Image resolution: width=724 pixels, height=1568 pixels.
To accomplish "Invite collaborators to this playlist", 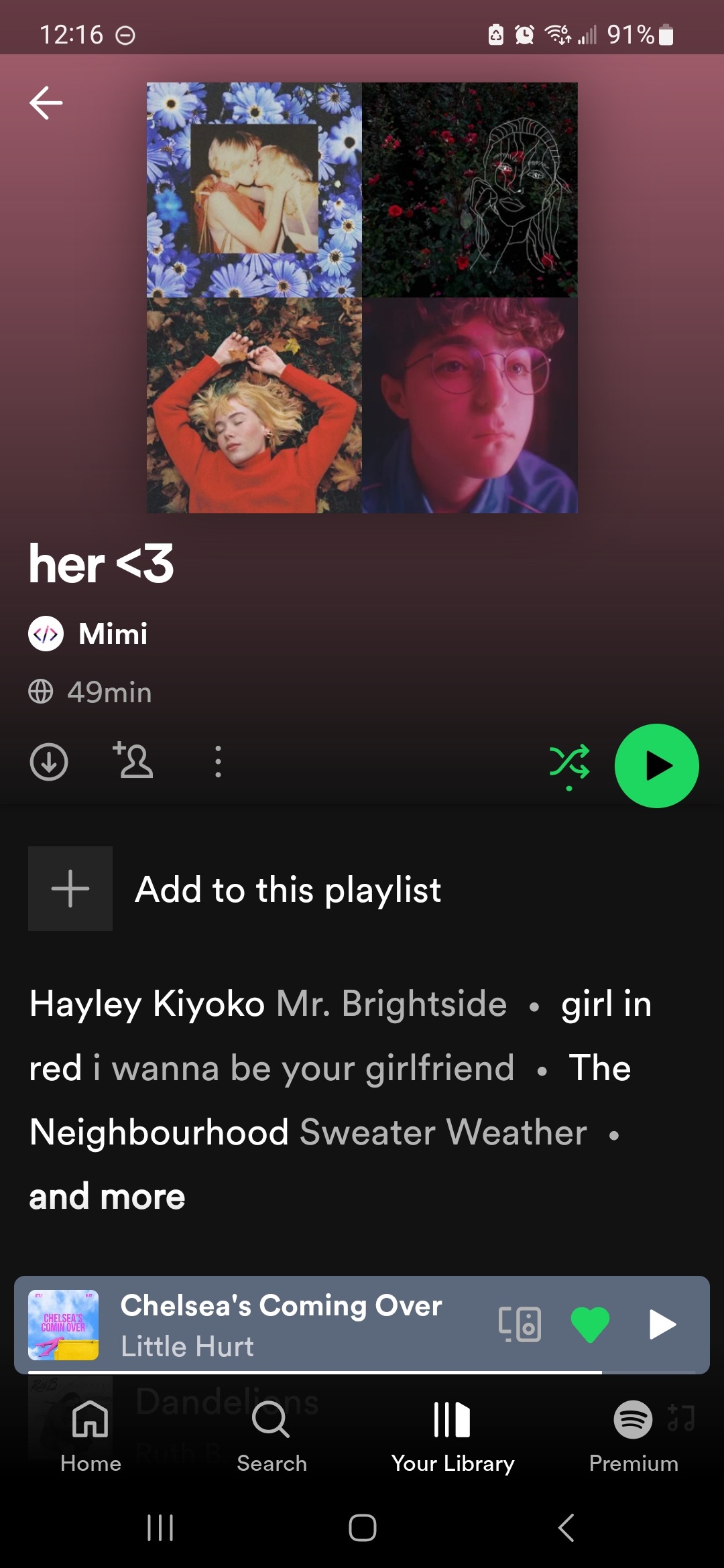I will [x=133, y=761].
